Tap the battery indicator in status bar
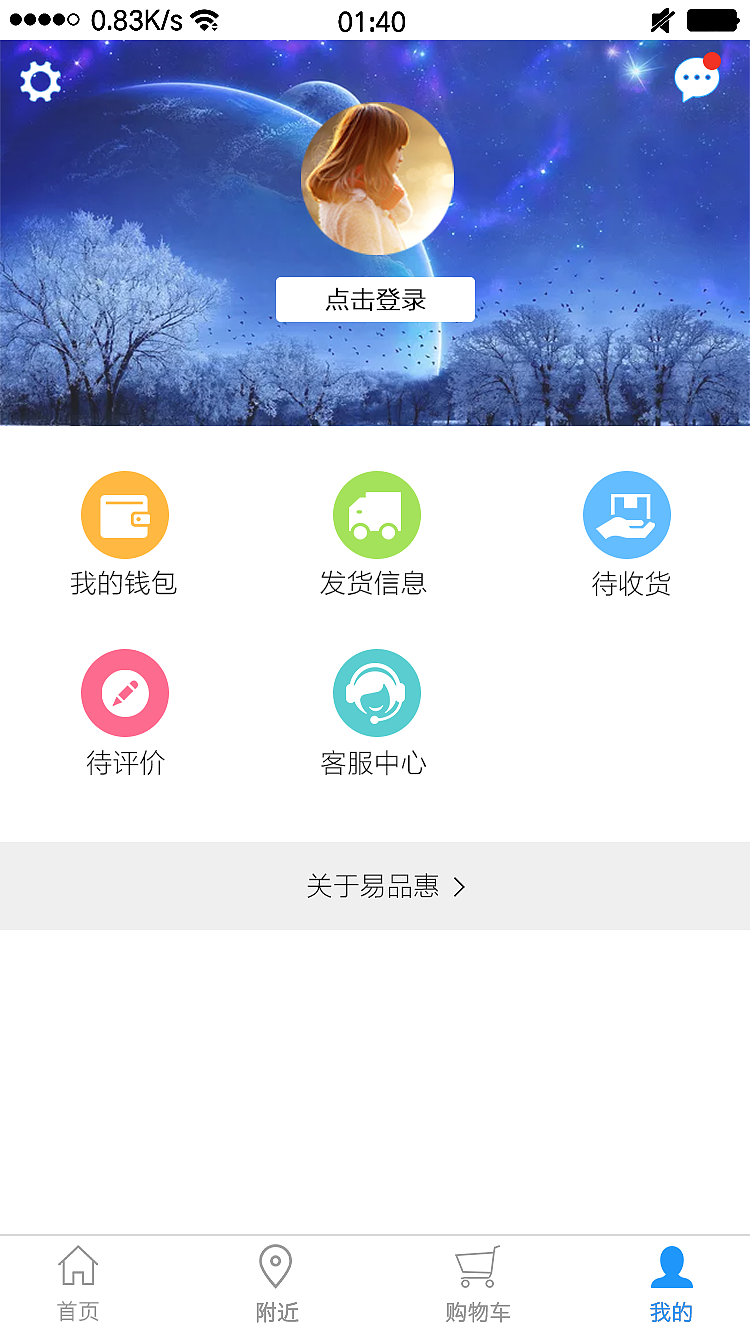The width and height of the screenshot is (750, 1334). (x=712, y=17)
